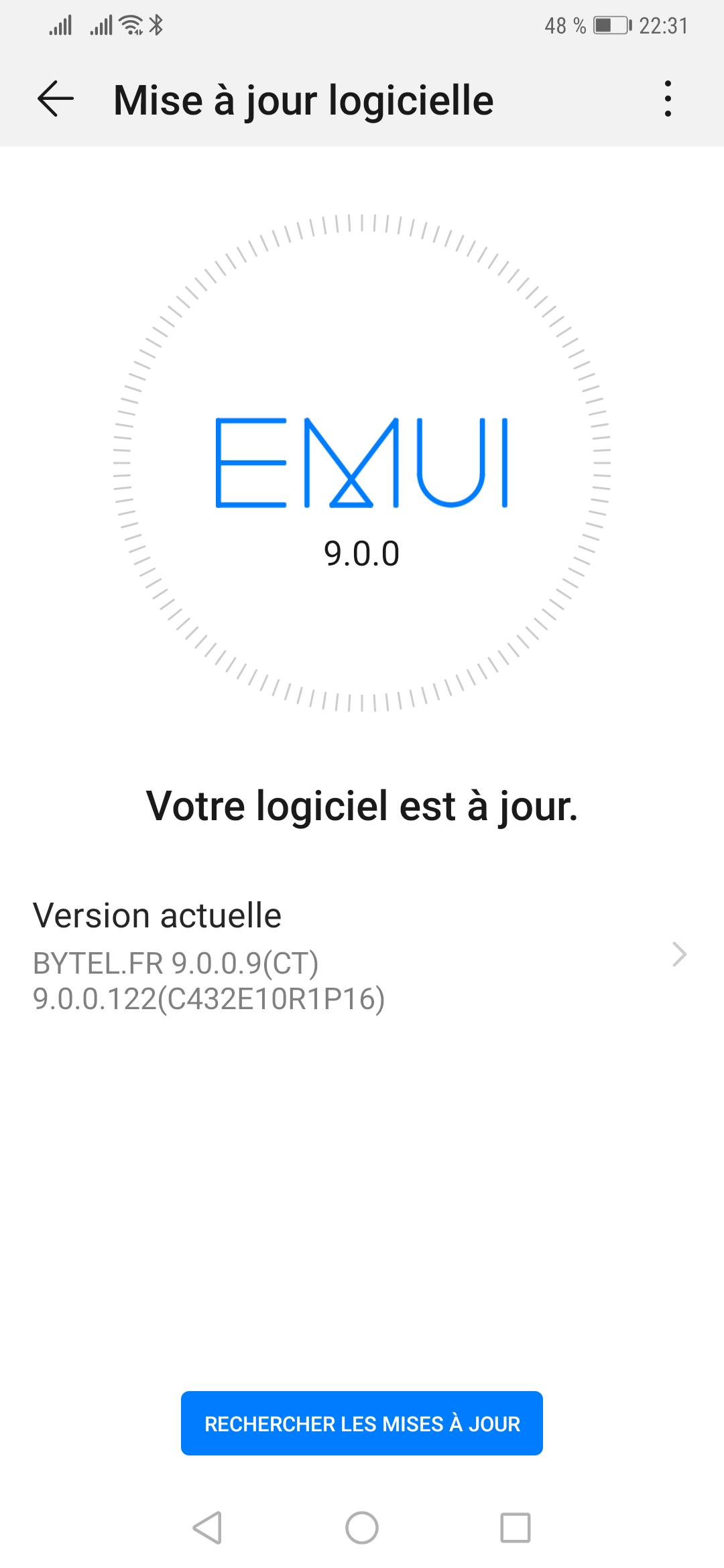Open the Version actuelle details row
Screen dimensions: 724x1568
click(x=362, y=956)
